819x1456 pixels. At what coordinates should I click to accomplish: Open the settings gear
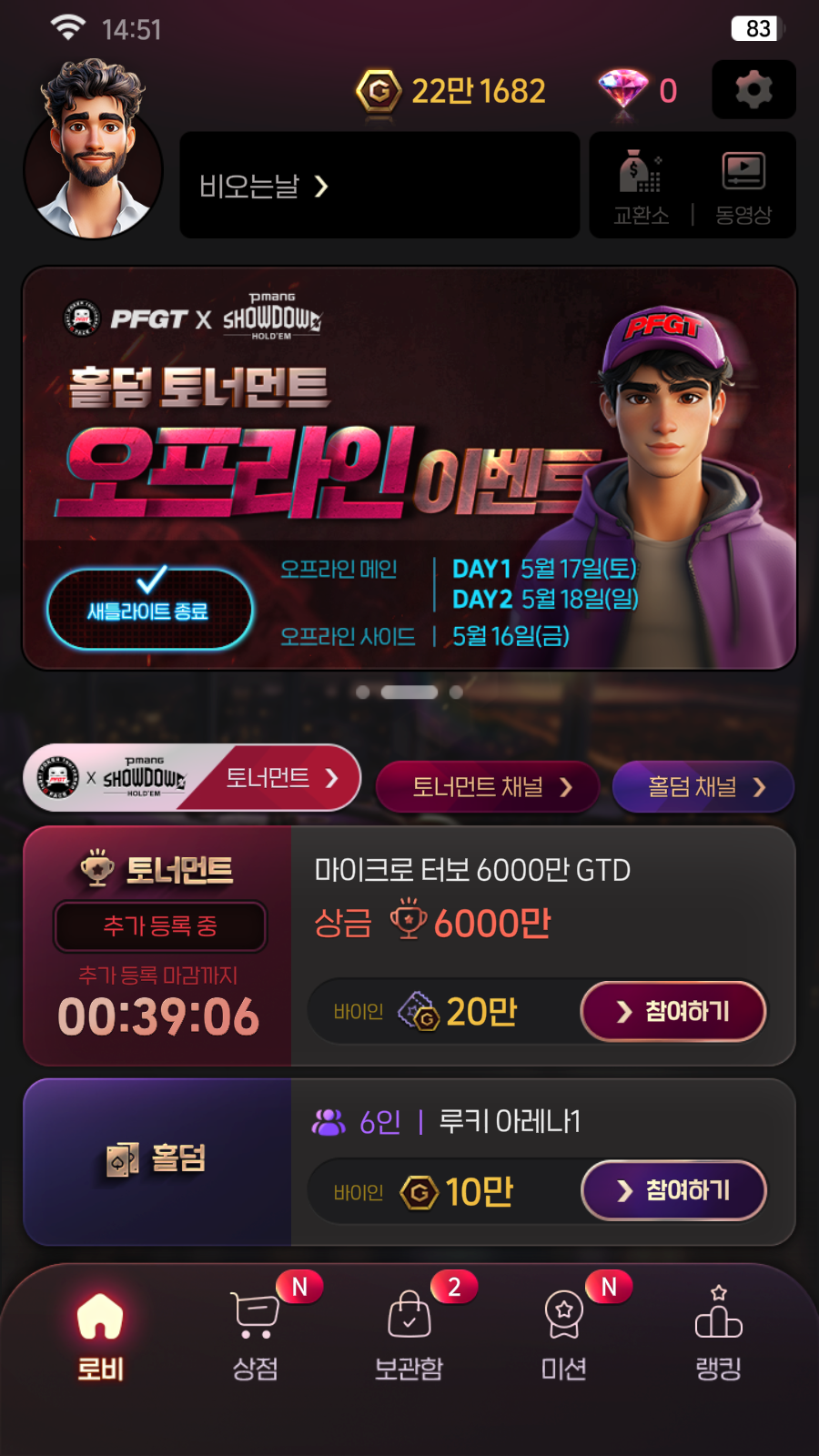pos(753,89)
